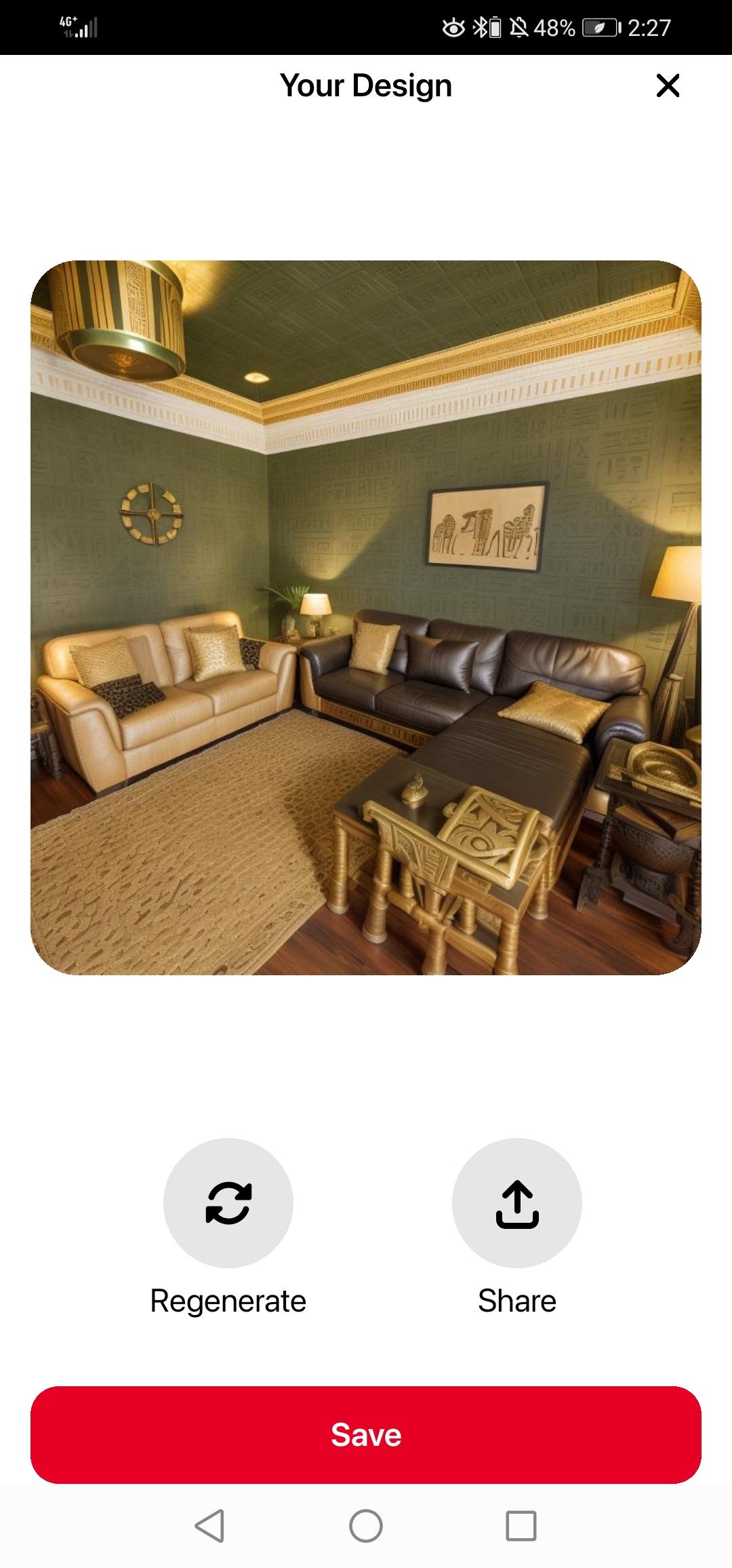Regenerate the room design
Viewport: 732px width, 1568px height.
pos(228,1202)
